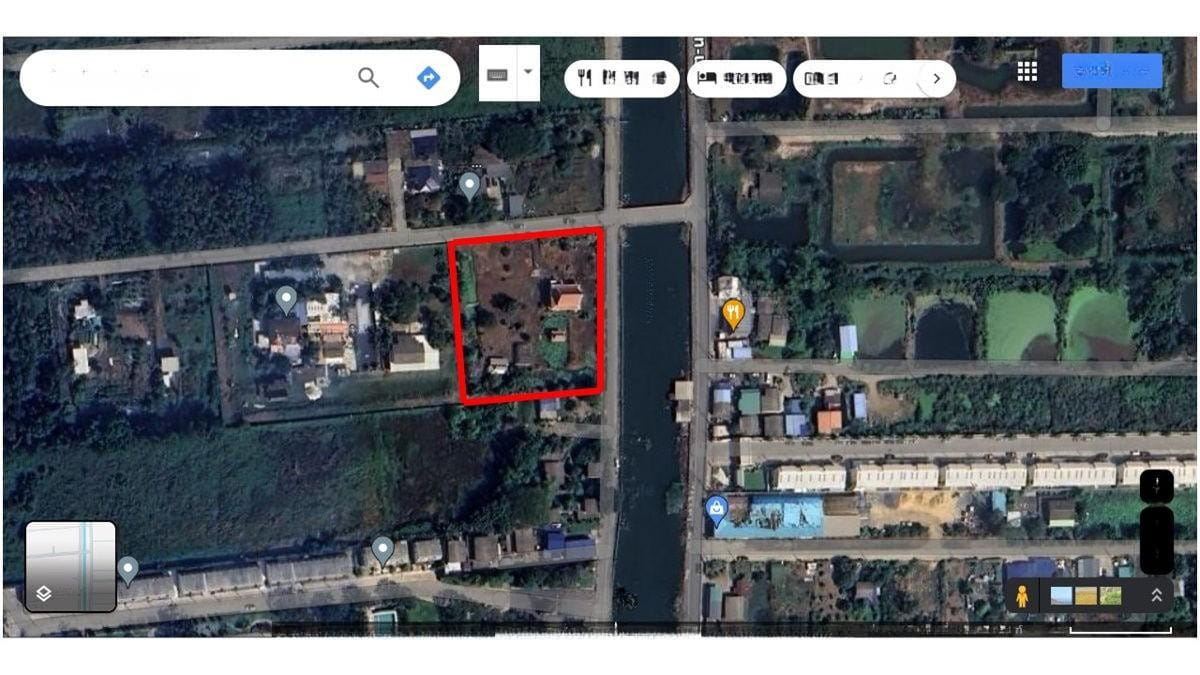The height and width of the screenshot is (675, 1200).
Task: Reset map orientation with the compass button
Action: (x=1157, y=487)
